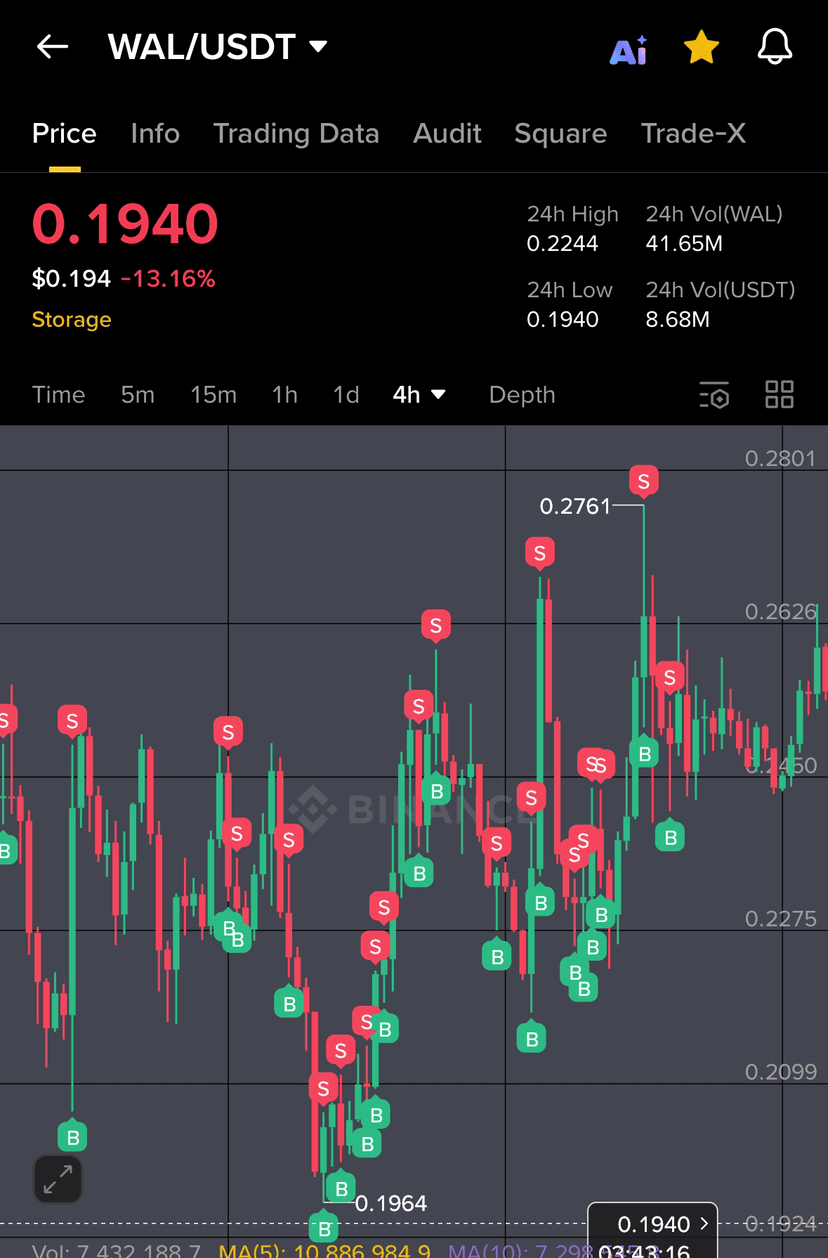Screen dimensions: 828x1258
Task: Select the 1d chart interval
Action: pyautogui.click(x=346, y=395)
